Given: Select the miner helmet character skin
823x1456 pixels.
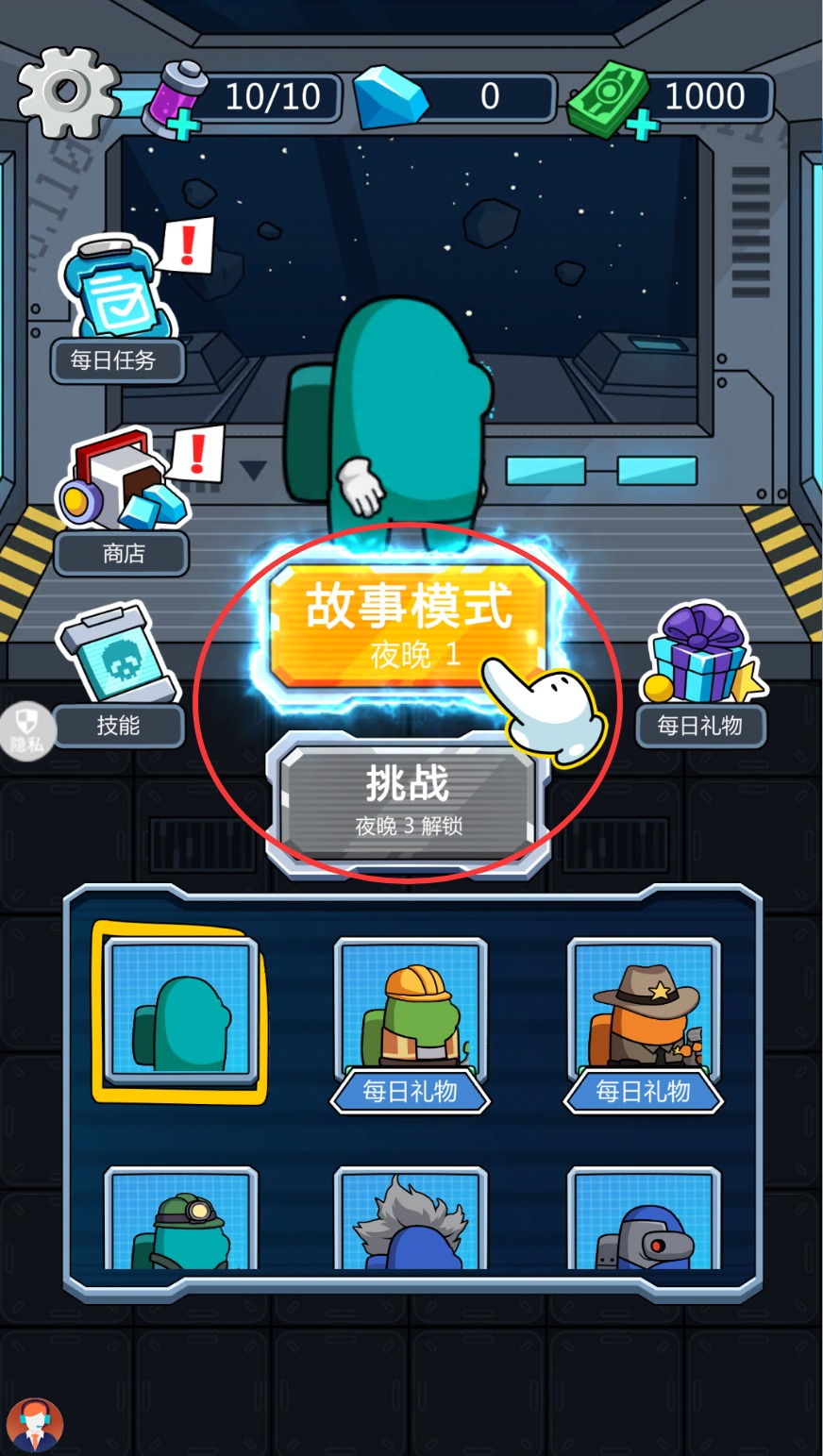Looking at the screenshot, I should [x=180, y=1222].
